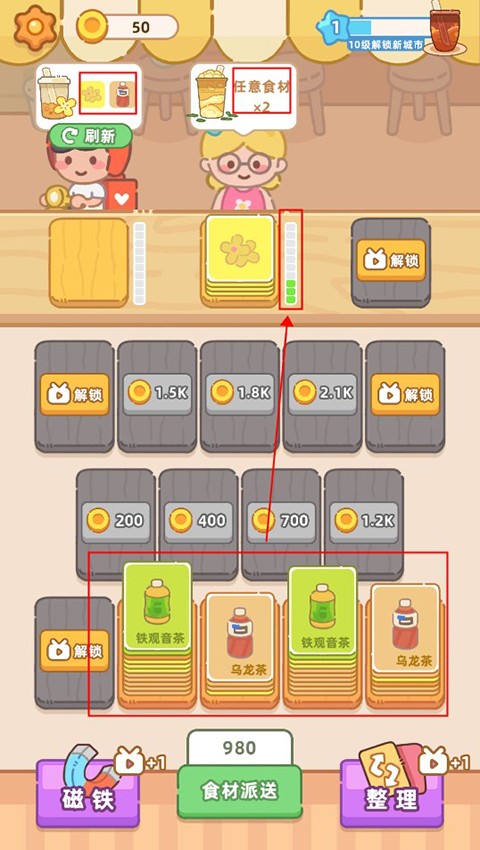This screenshot has height=850, width=480.
Task: Unlock the slot costing 1.5K coins
Action: click(x=157, y=394)
